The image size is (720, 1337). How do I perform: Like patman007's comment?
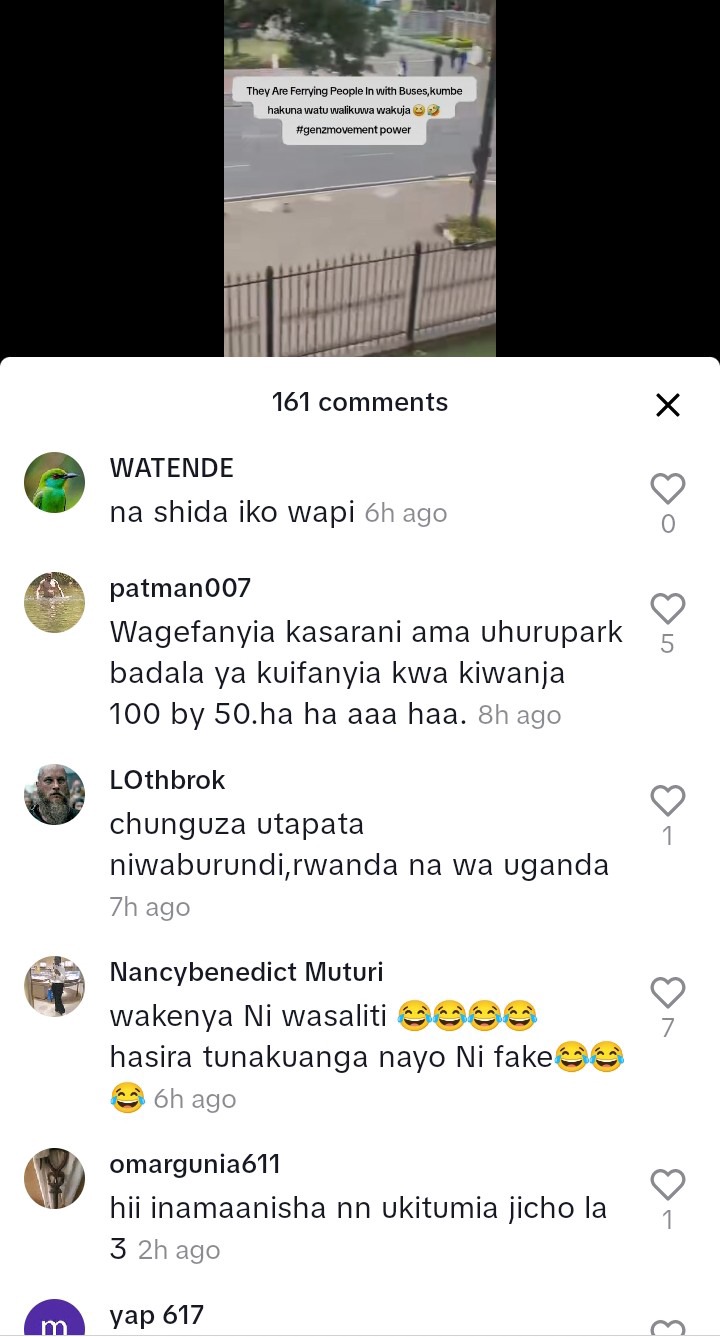(x=668, y=609)
